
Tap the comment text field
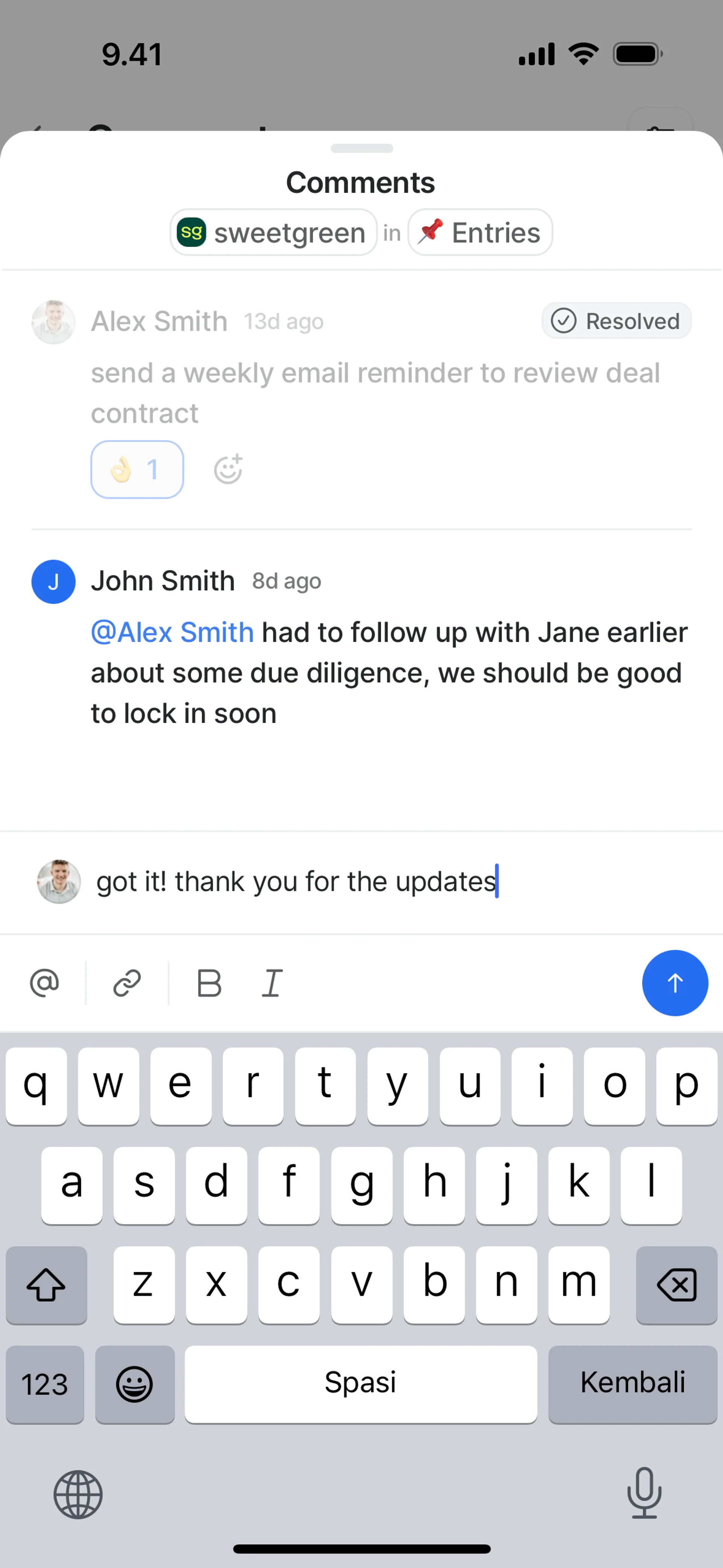click(x=365, y=882)
